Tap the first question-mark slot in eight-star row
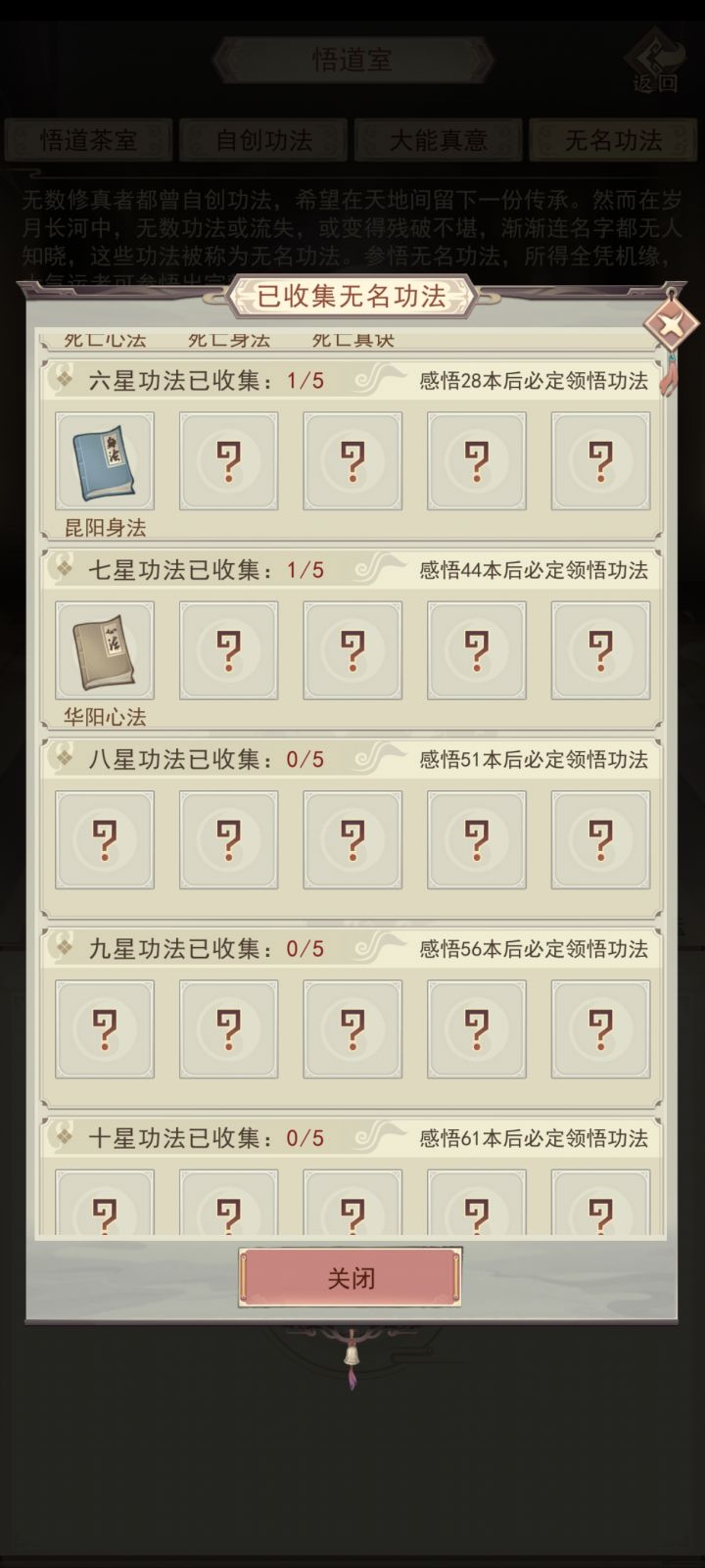The width and height of the screenshot is (705, 1568). (105, 839)
